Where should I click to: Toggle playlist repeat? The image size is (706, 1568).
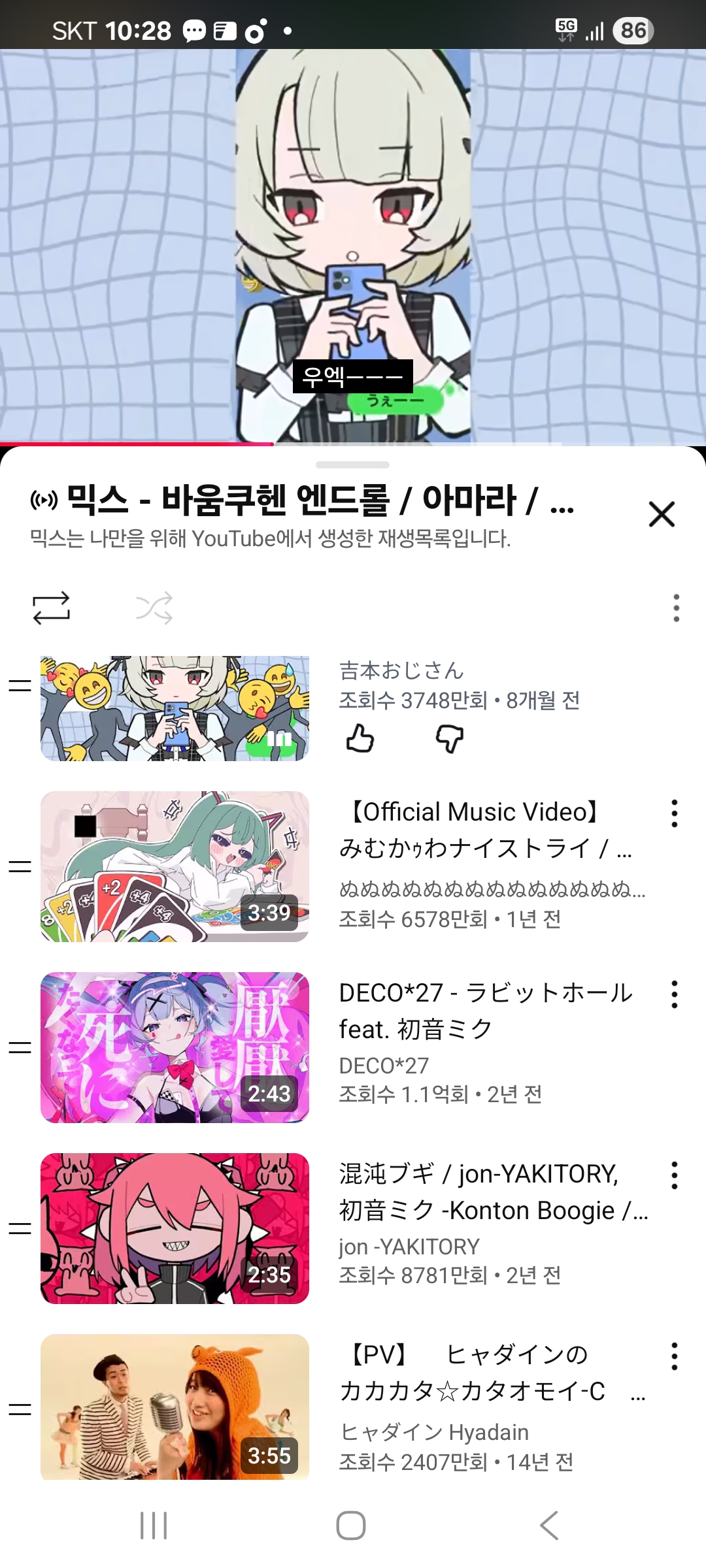pyautogui.click(x=52, y=608)
